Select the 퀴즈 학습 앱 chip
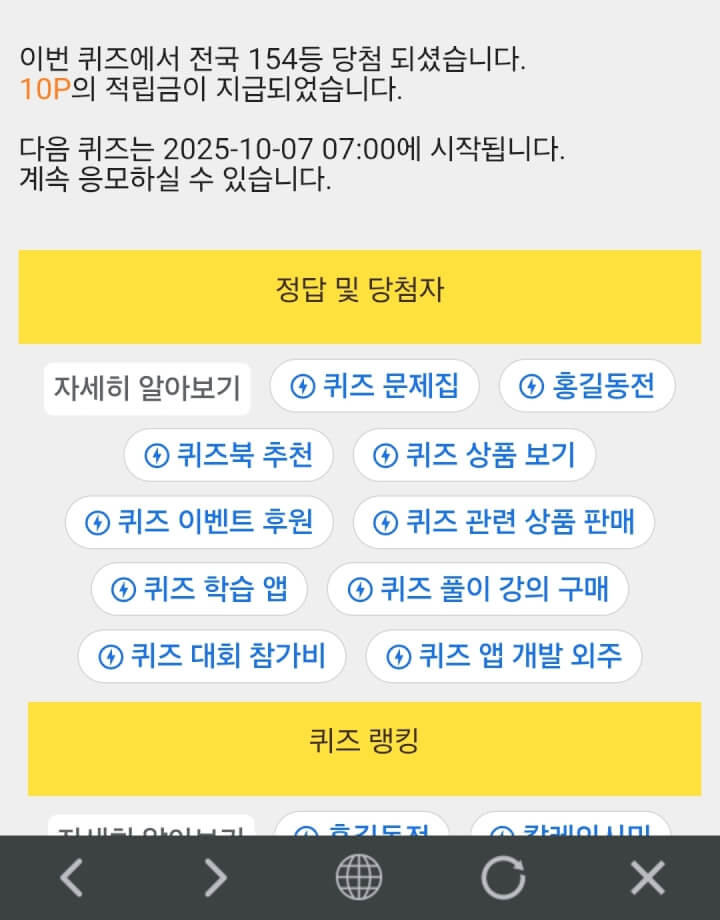The image size is (720, 920). [x=199, y=589]
